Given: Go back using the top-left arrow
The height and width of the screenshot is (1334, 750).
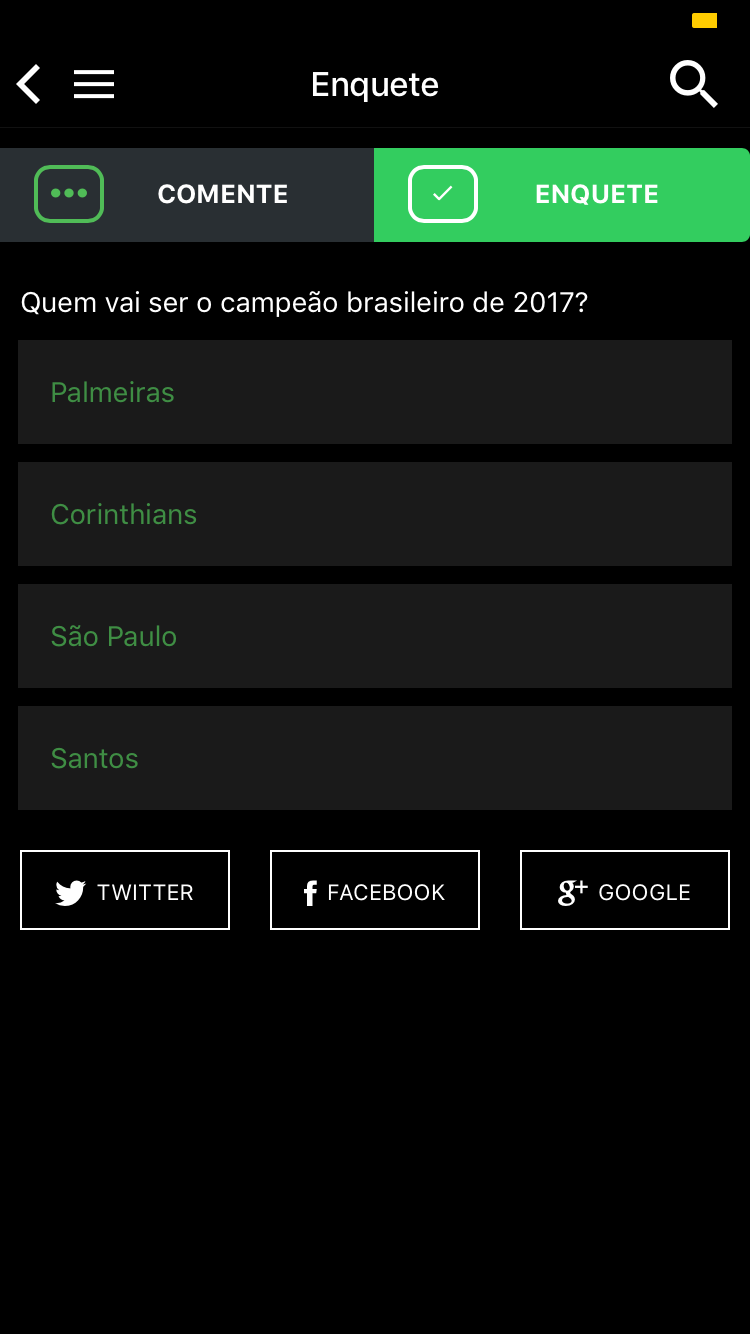Looking at the screenshot, I should tap(29, 84).
